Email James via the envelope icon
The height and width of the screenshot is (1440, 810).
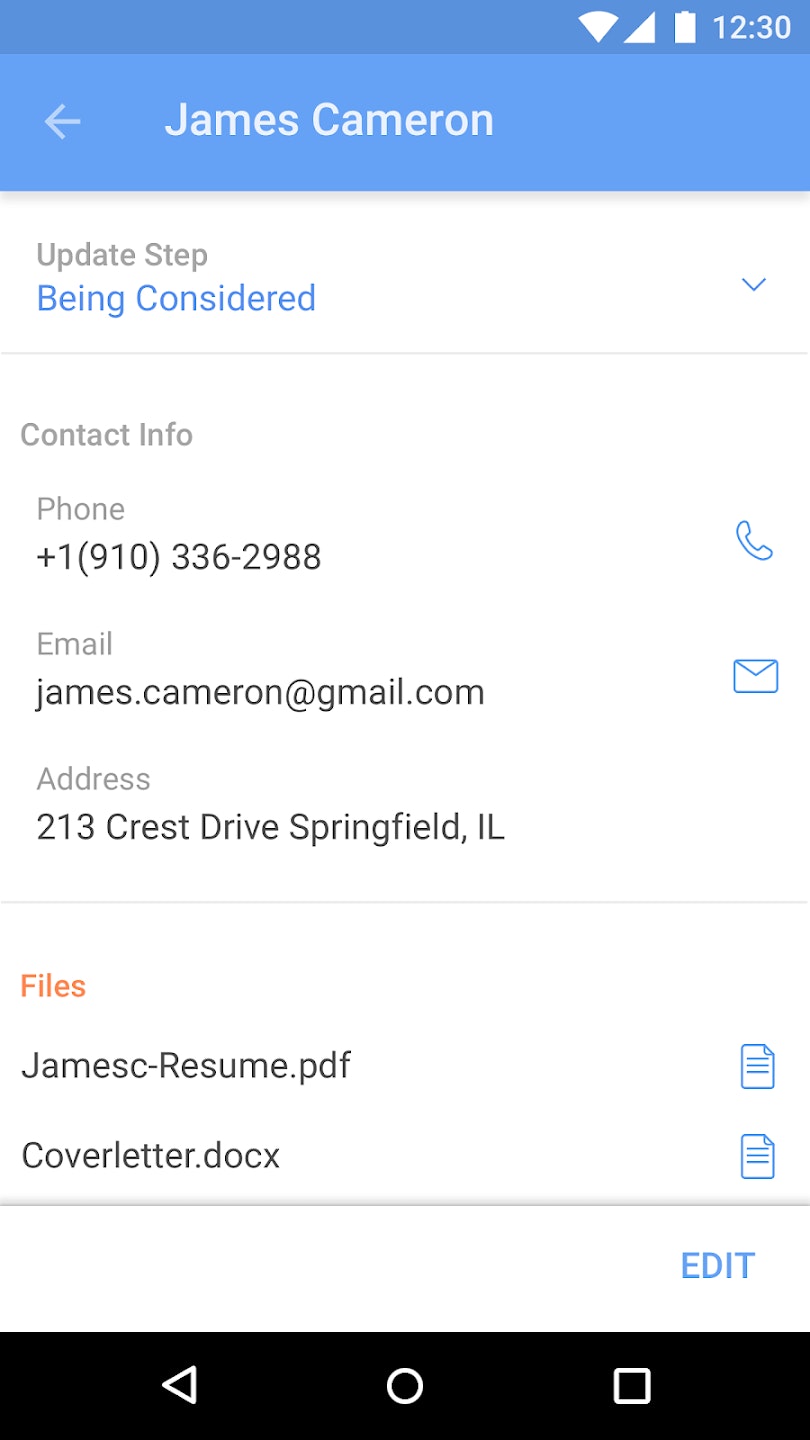755,677
